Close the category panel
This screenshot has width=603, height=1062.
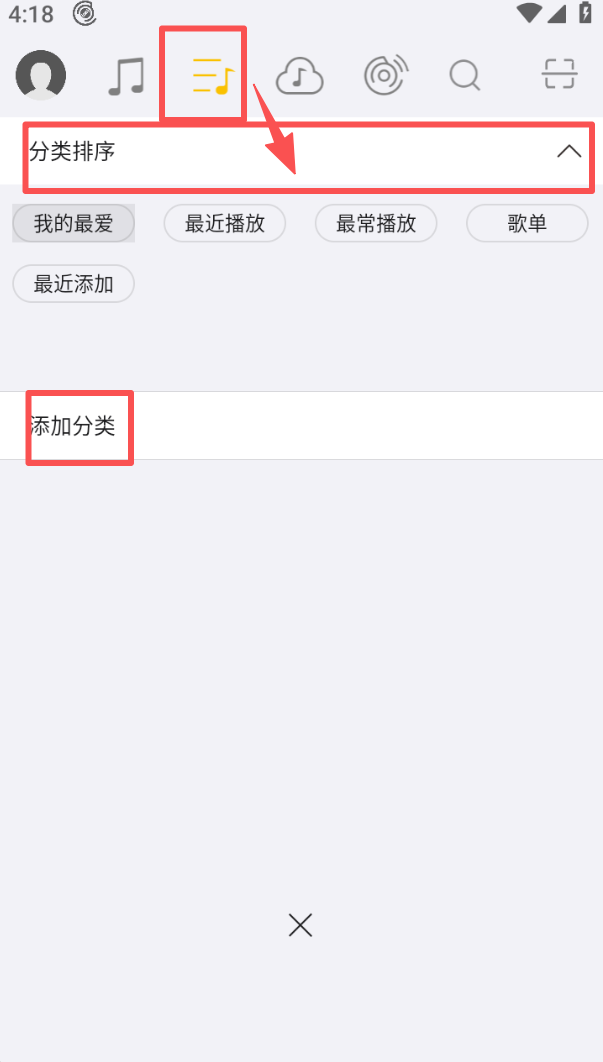pos(301,925)
